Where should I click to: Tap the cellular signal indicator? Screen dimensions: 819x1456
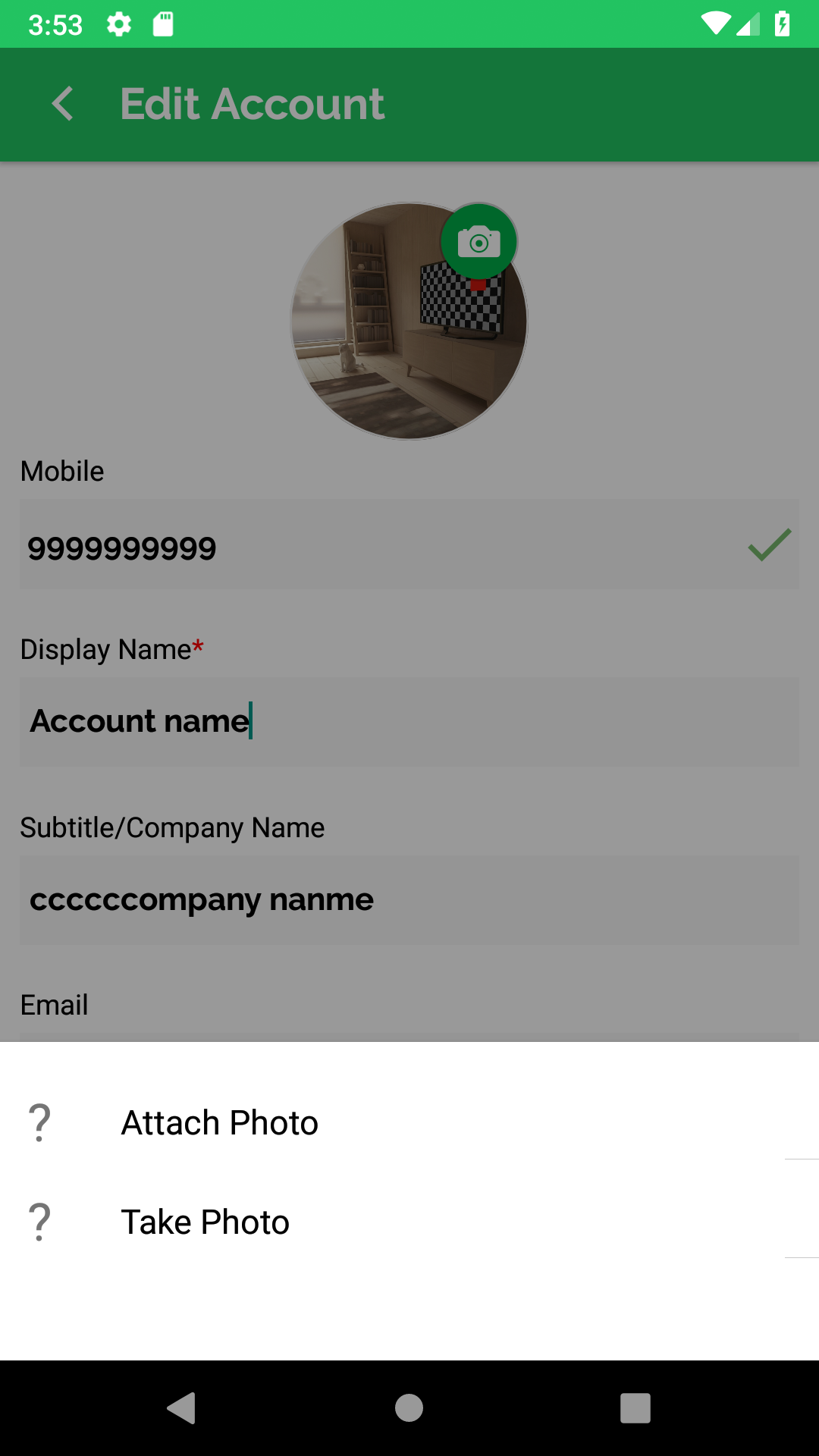746,24
